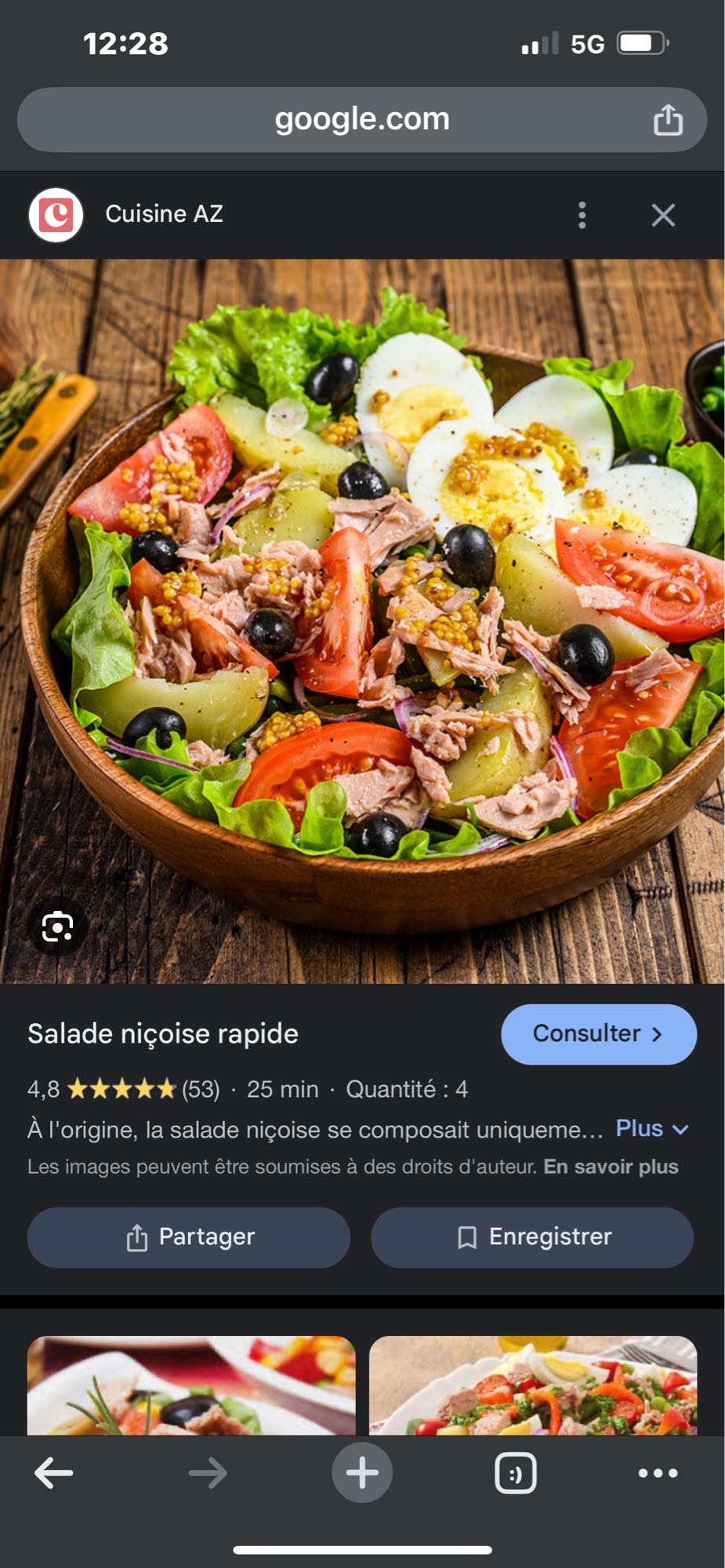
Task: Open the three-dot overflow menu
Action: (x=582, y=215)
